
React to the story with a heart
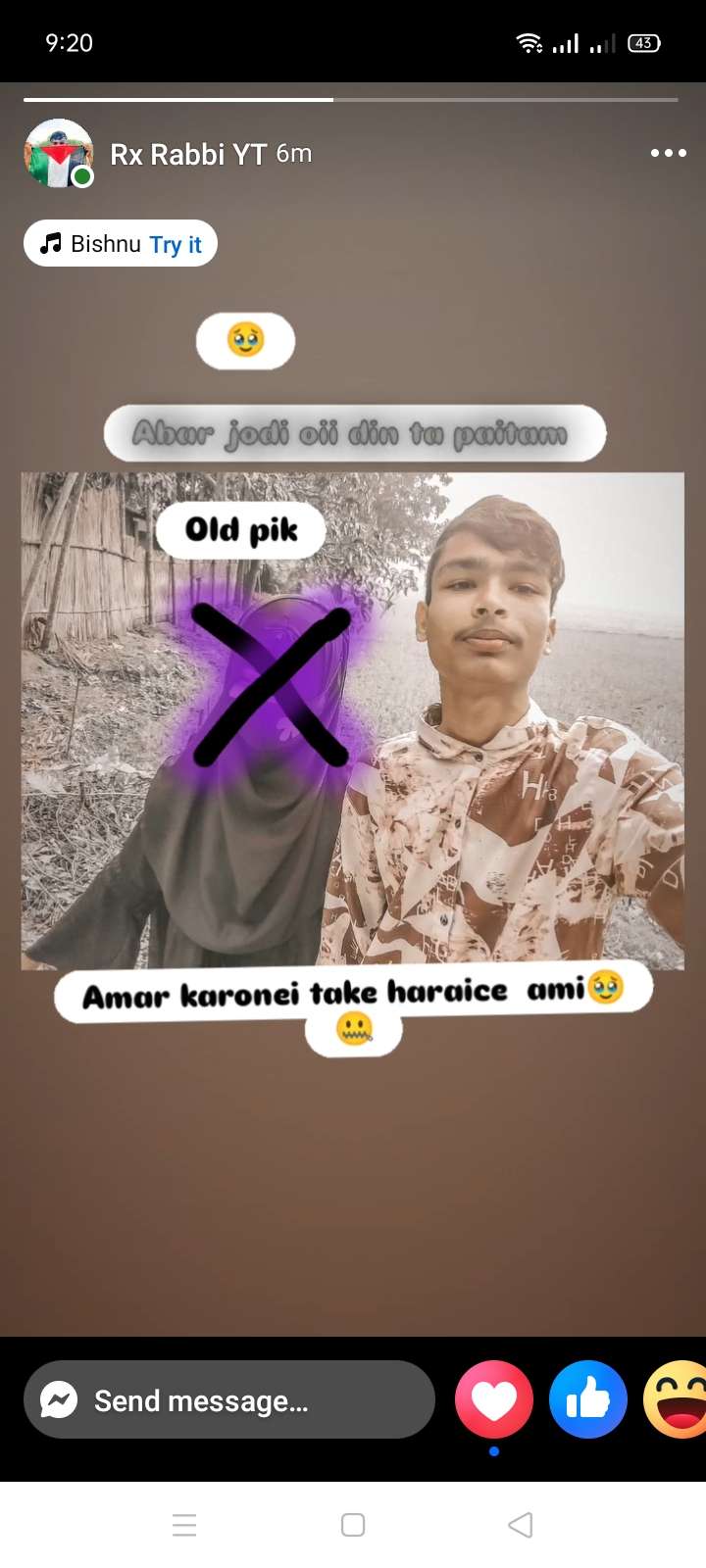(x=494, y=1399)
